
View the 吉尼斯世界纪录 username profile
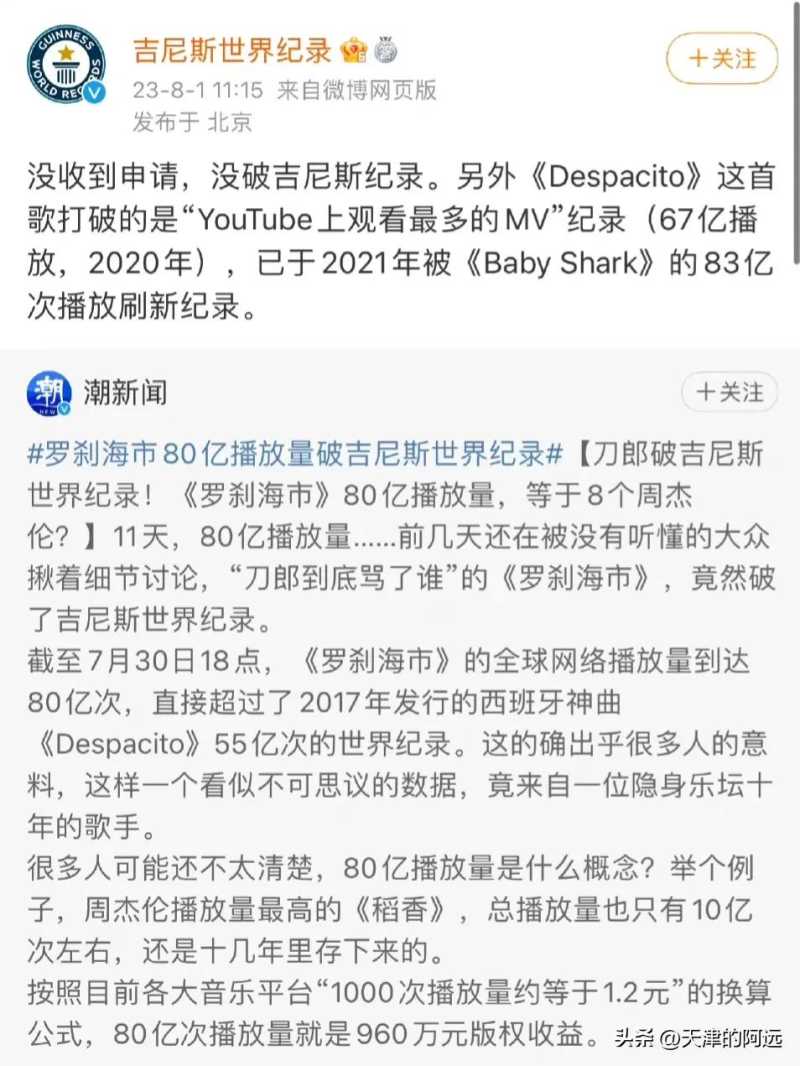click(234, 48)
